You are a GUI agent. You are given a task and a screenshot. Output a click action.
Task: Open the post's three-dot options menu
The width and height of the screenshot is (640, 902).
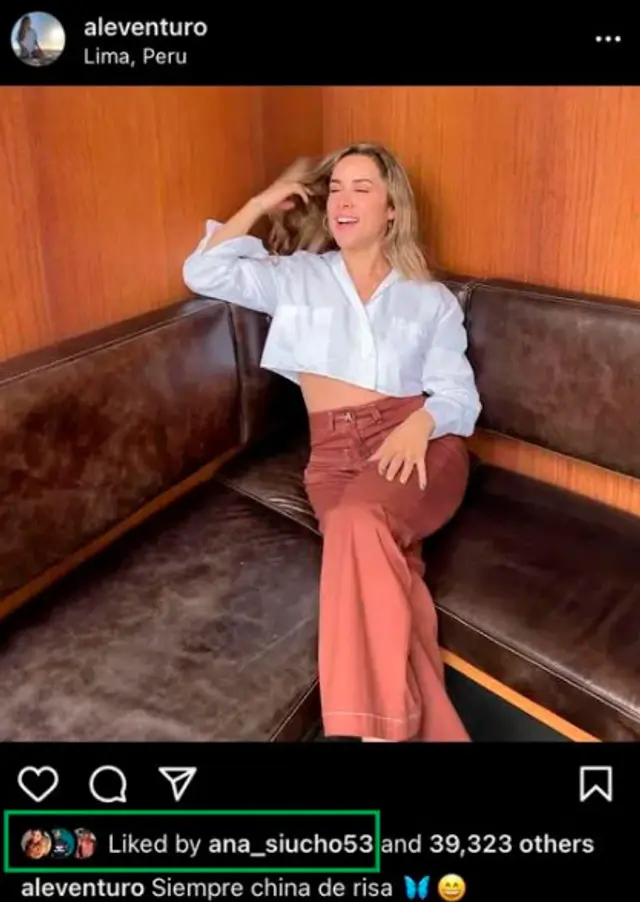pos(608,39)
